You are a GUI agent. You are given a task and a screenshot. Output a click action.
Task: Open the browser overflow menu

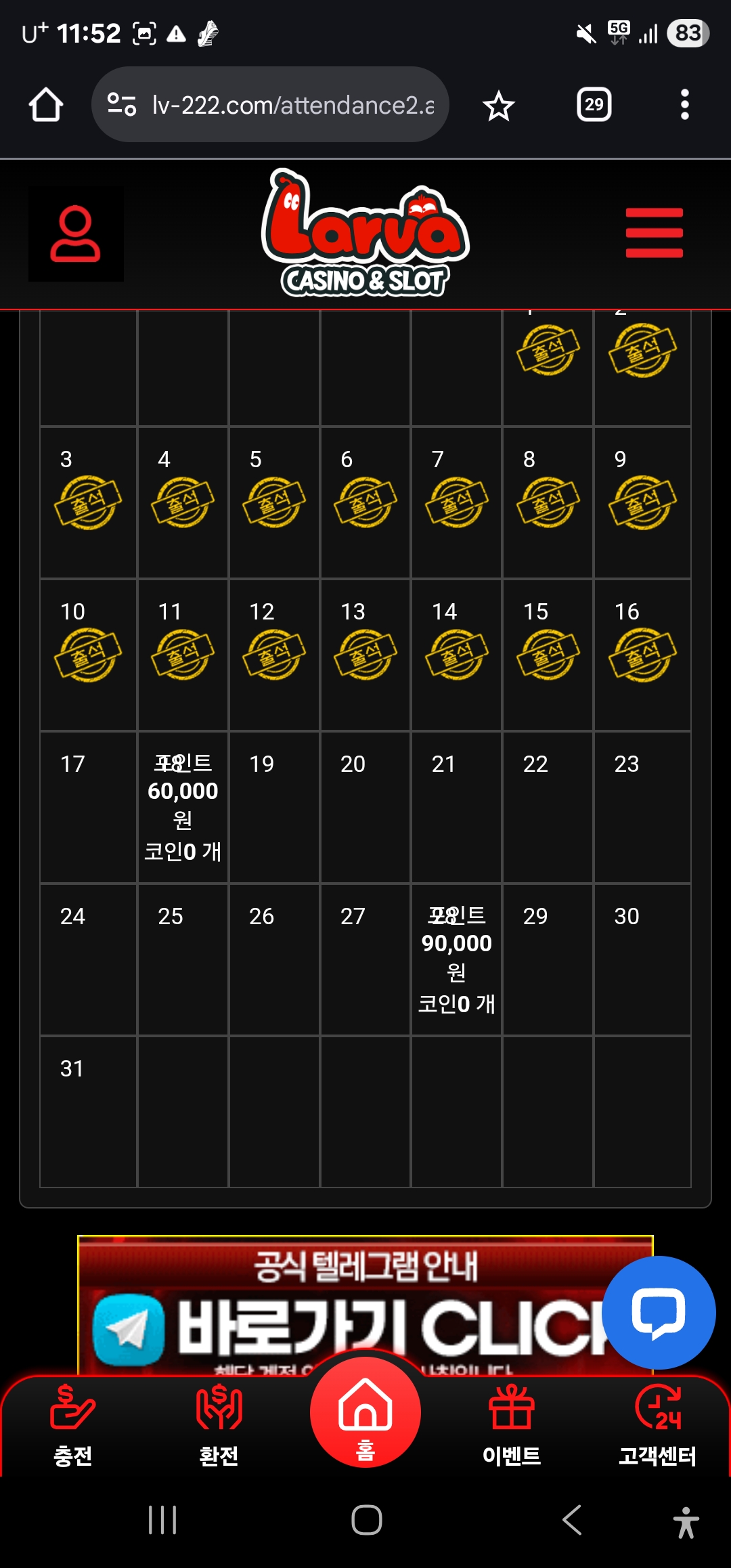point(684,105)
